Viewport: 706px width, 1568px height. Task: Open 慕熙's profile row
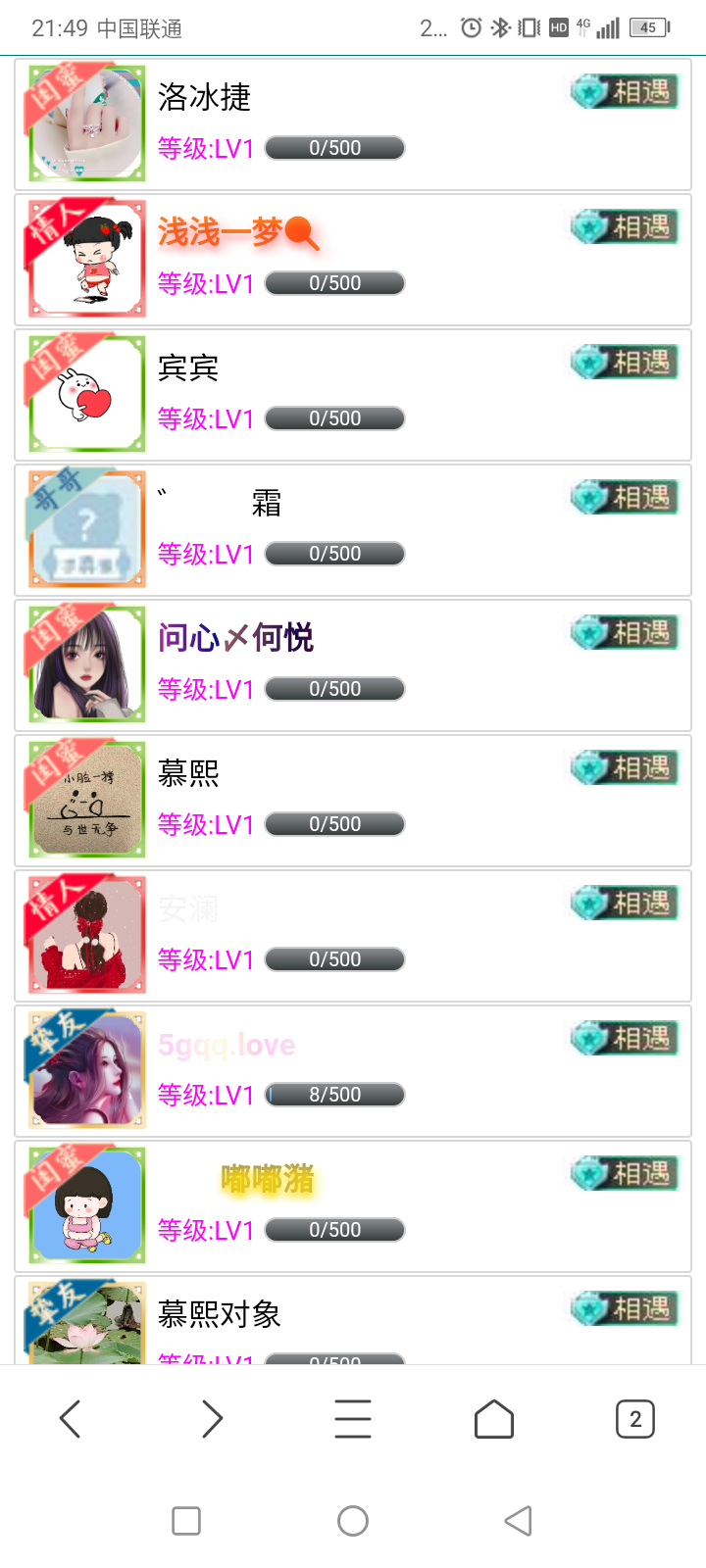(353, 801)
